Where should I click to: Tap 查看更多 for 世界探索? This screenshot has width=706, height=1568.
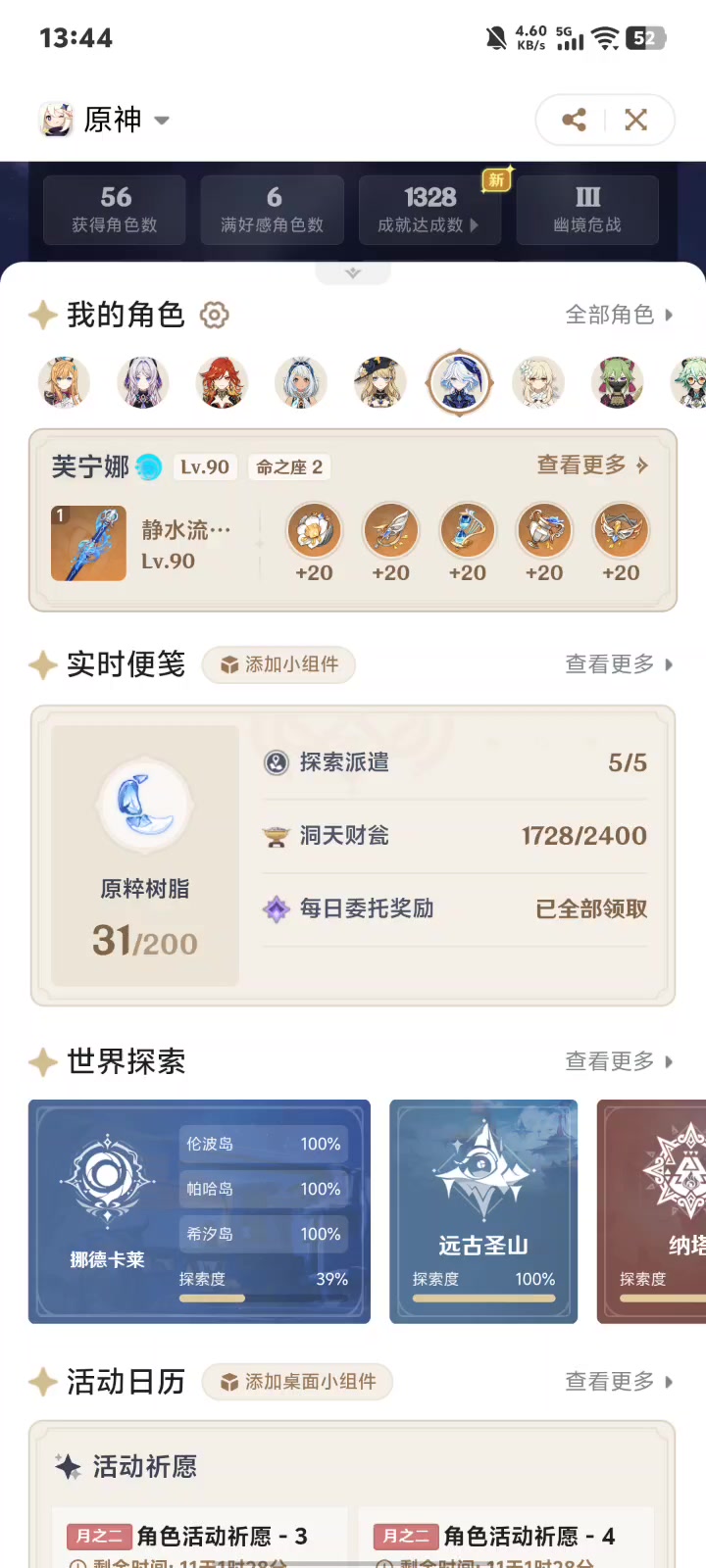click(618, 1061)
